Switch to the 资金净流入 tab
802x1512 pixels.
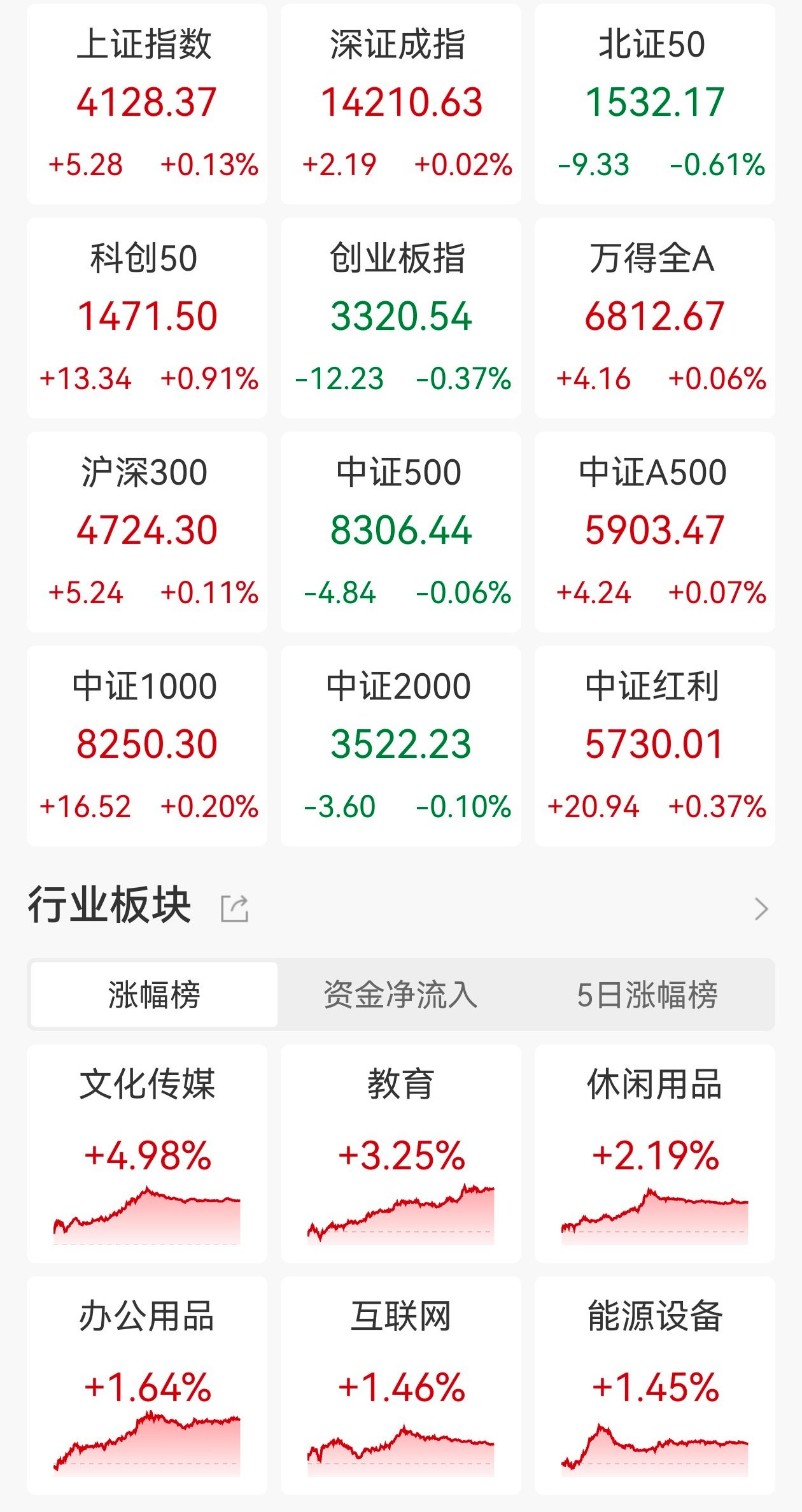tap(400, 994)
